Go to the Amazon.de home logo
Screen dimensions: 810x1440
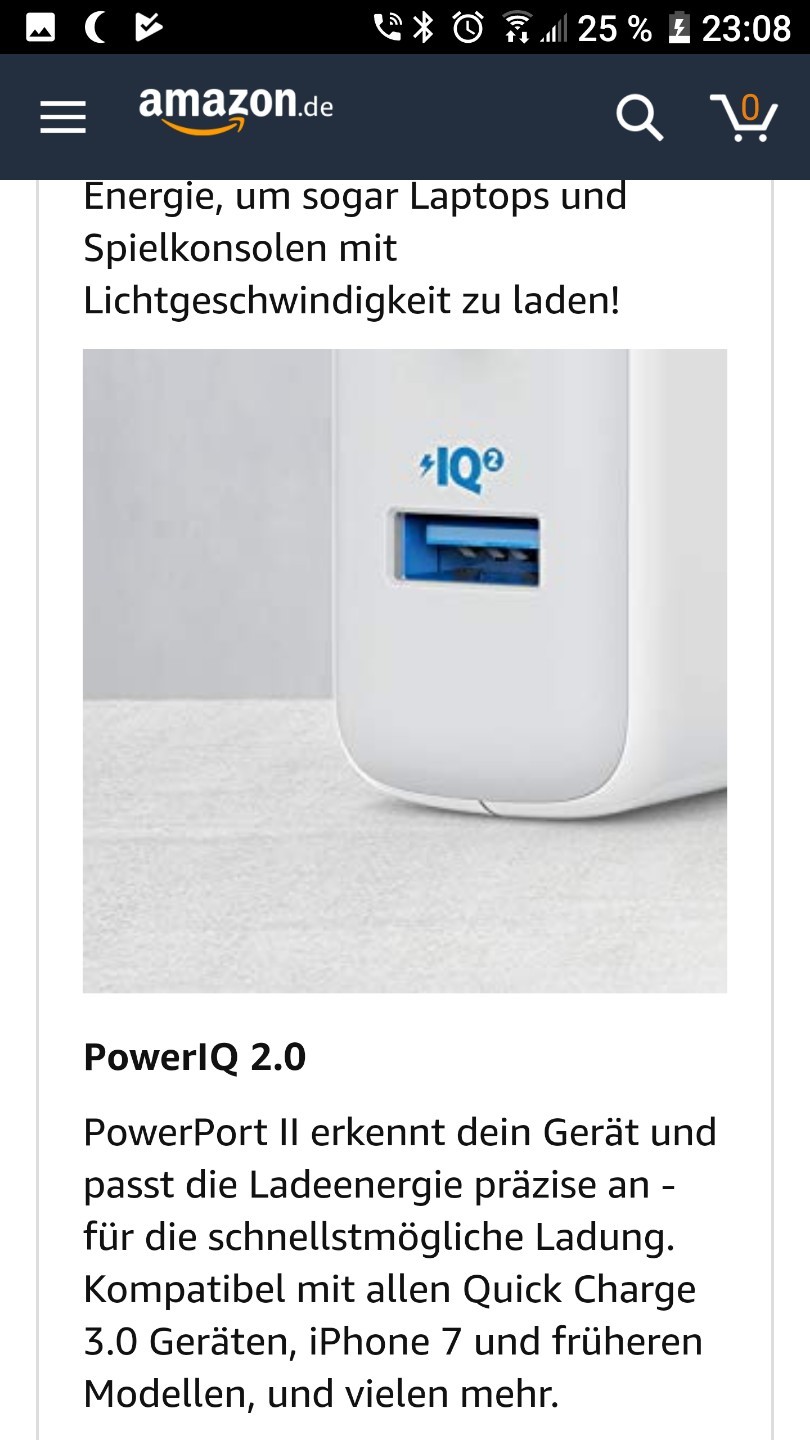[x=236, y=110]
